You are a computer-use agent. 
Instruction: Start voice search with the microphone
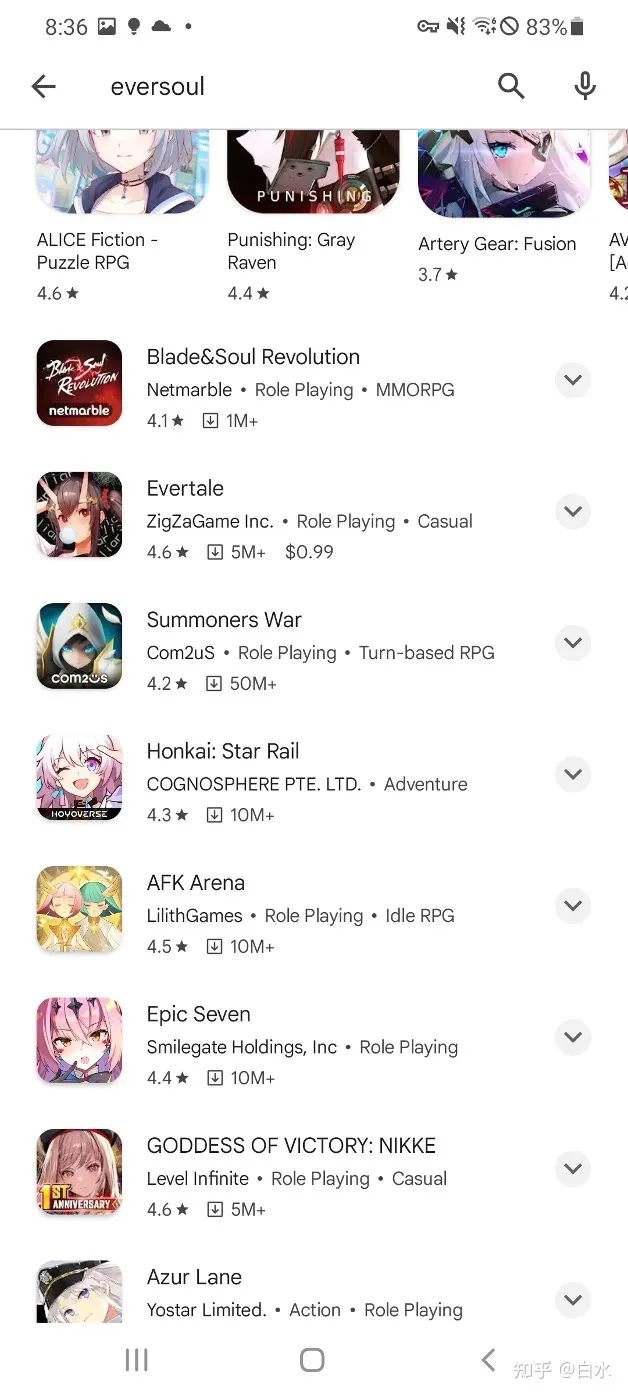(x=585, y=87)
